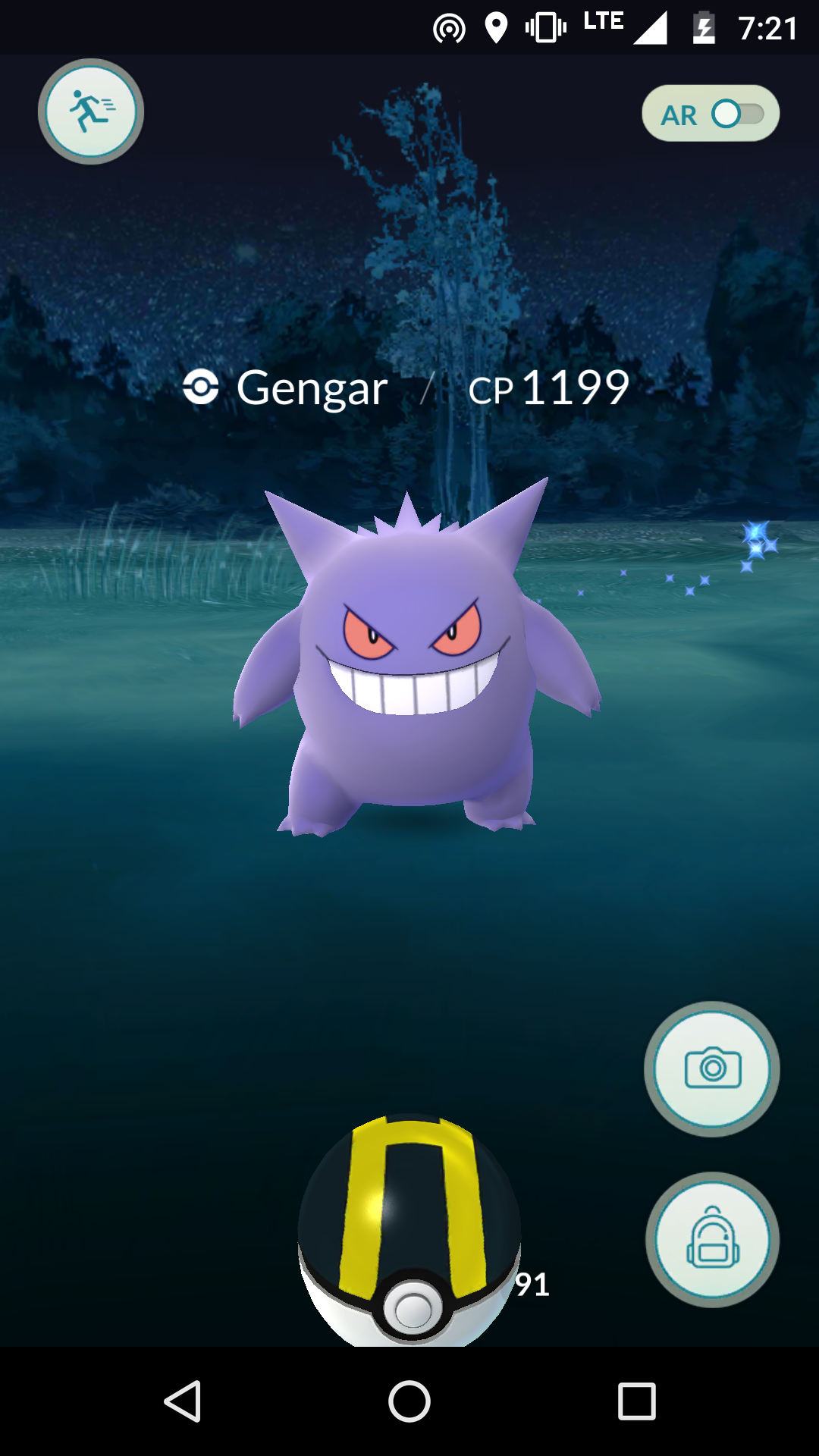The width and height of the screenshot is (819, 1456).
Task: Open the camera to photograph Gengar
Action: pos(712,1068)
